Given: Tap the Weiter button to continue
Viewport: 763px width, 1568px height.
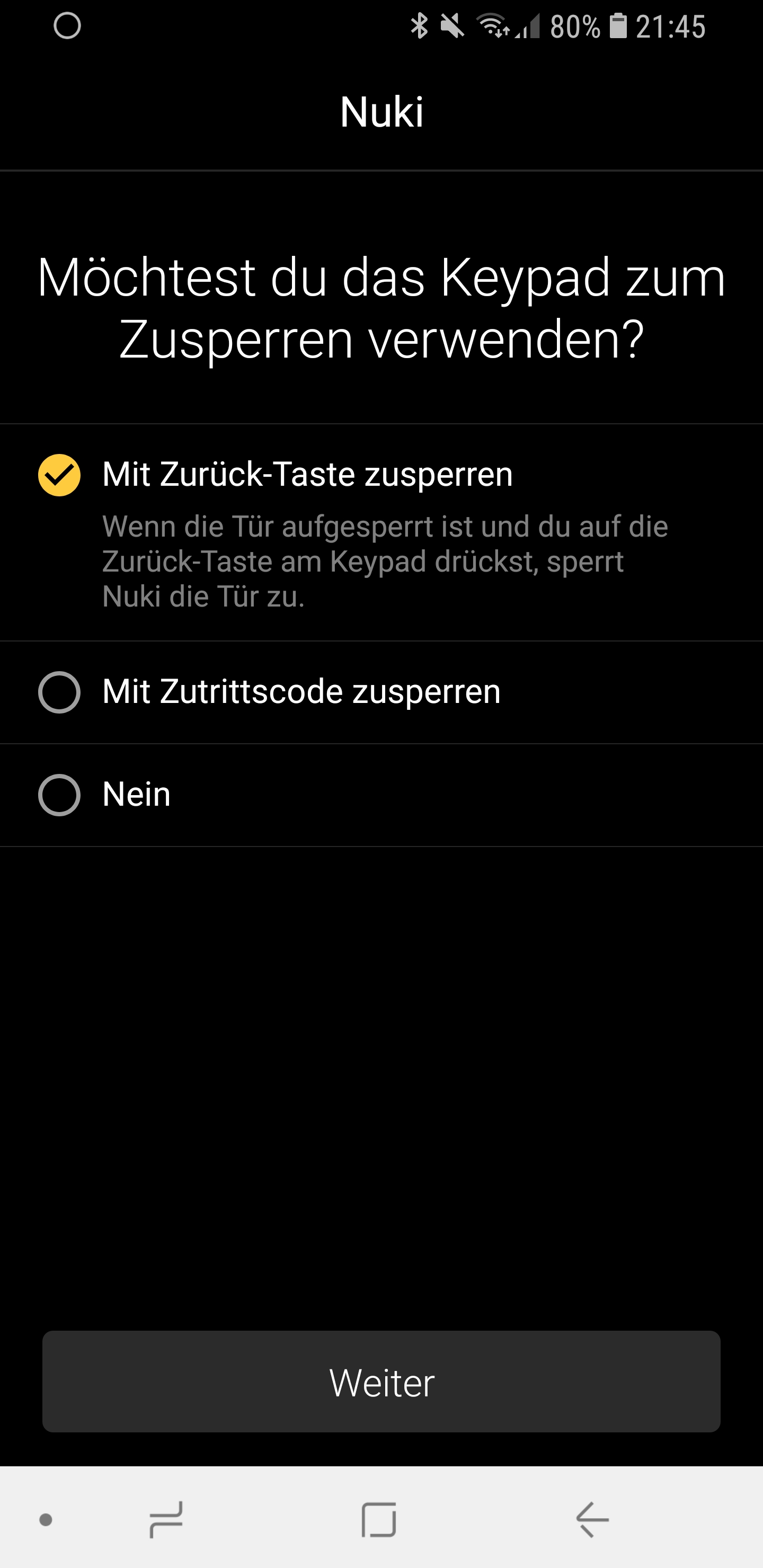Looking at the screenshot, I should pyautogui.click(x=381, y=1381).
